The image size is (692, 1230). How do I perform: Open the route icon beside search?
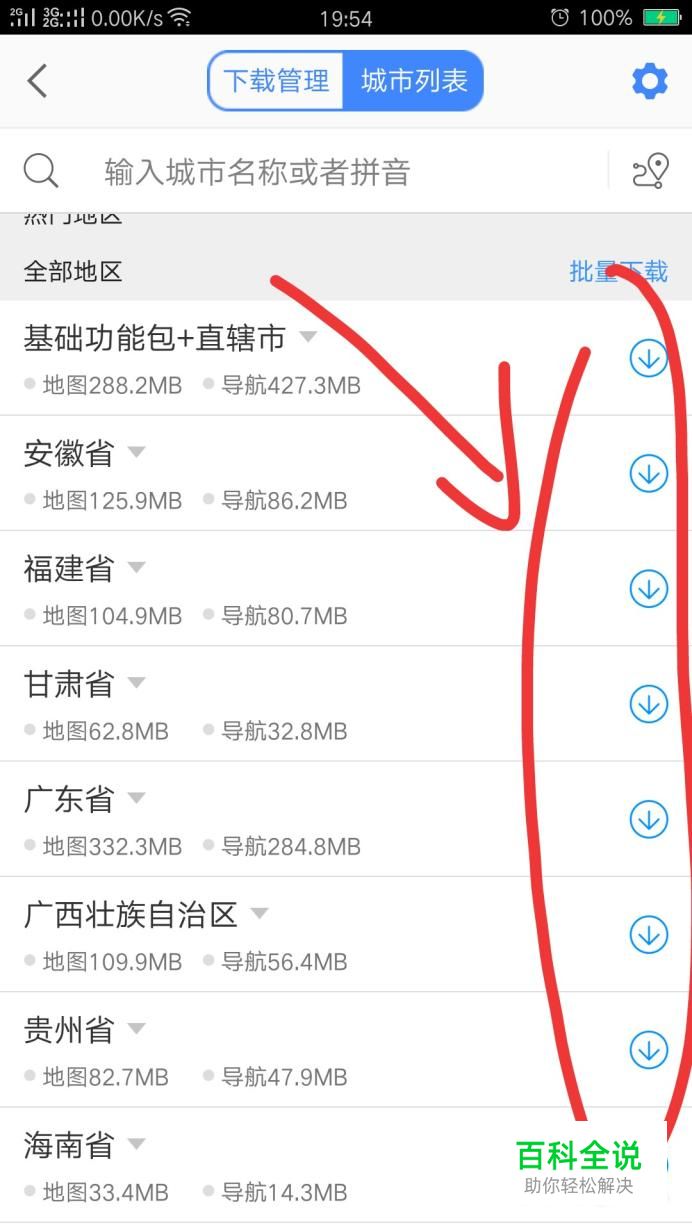[x=650, y=171]
